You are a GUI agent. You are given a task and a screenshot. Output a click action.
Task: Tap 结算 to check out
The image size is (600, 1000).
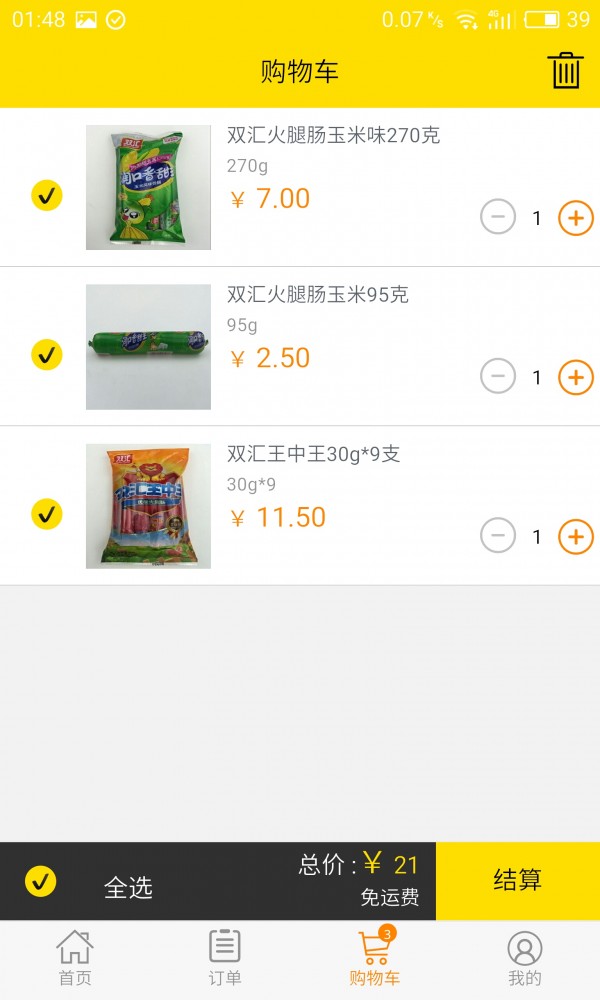click(x=517, y=880)
